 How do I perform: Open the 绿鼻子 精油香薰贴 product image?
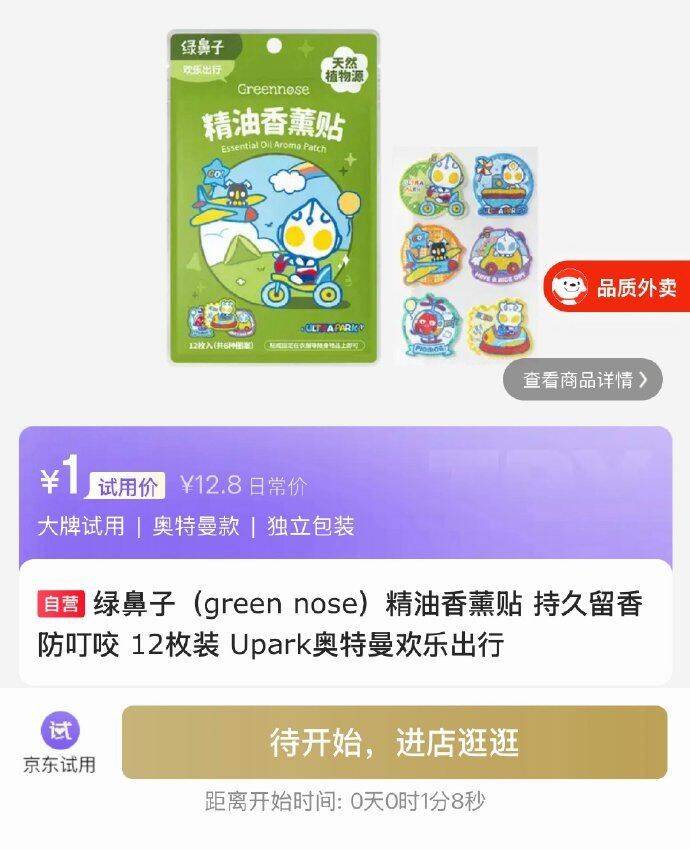pos(273,197)
